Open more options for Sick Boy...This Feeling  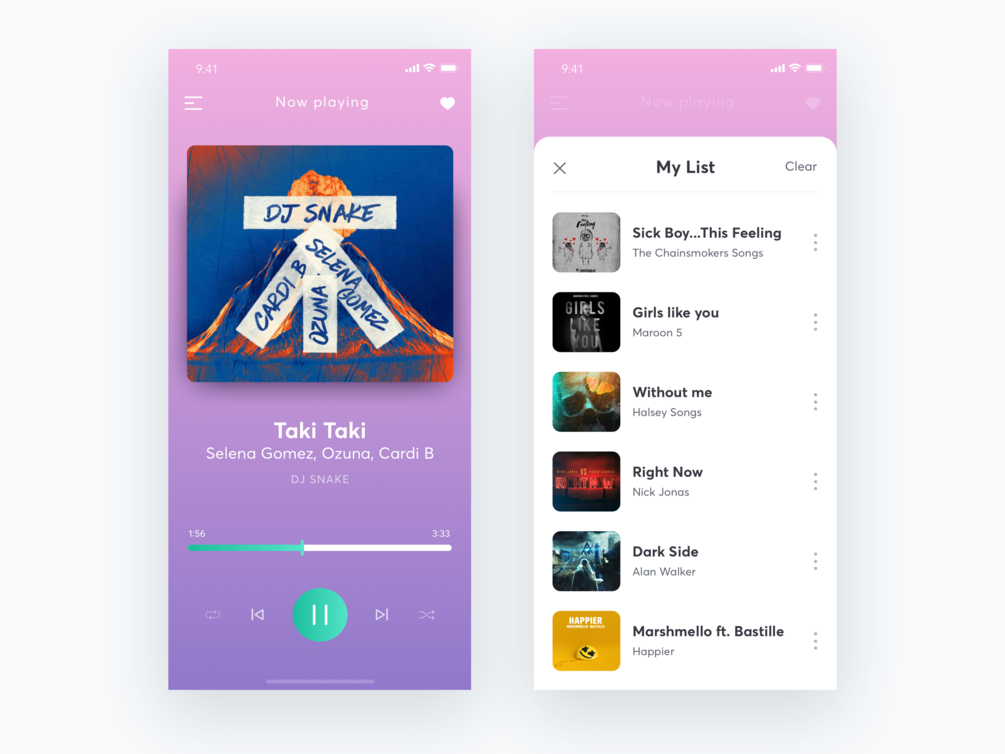(x=815, y=242)
